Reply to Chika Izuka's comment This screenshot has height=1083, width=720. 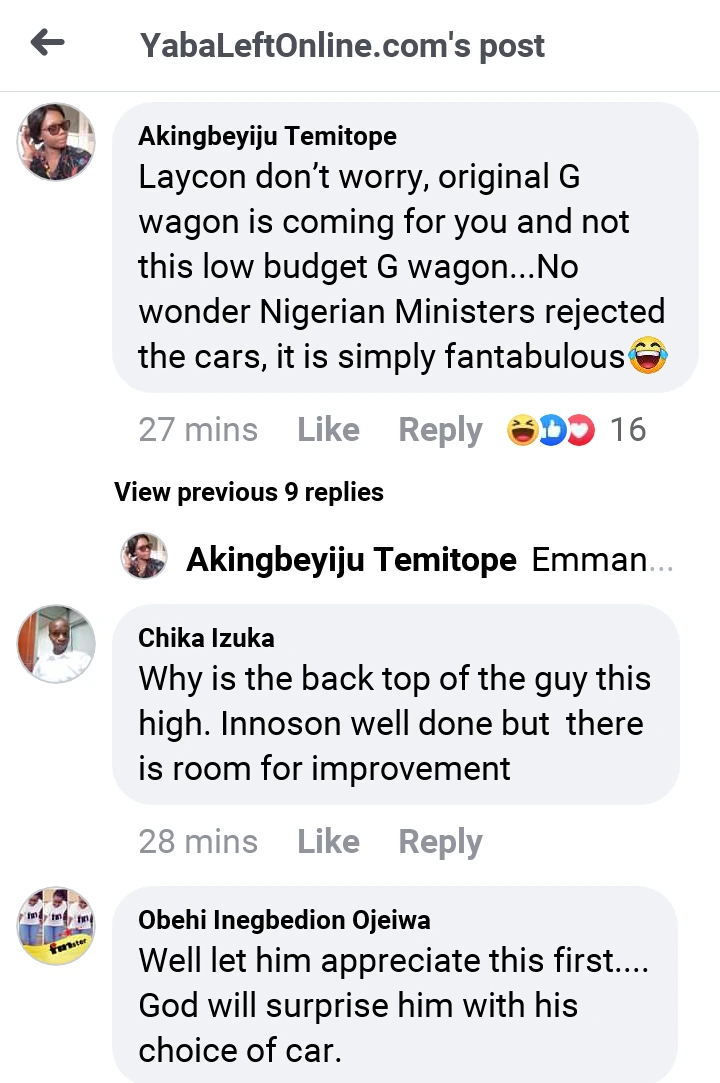tap(440, 842)
